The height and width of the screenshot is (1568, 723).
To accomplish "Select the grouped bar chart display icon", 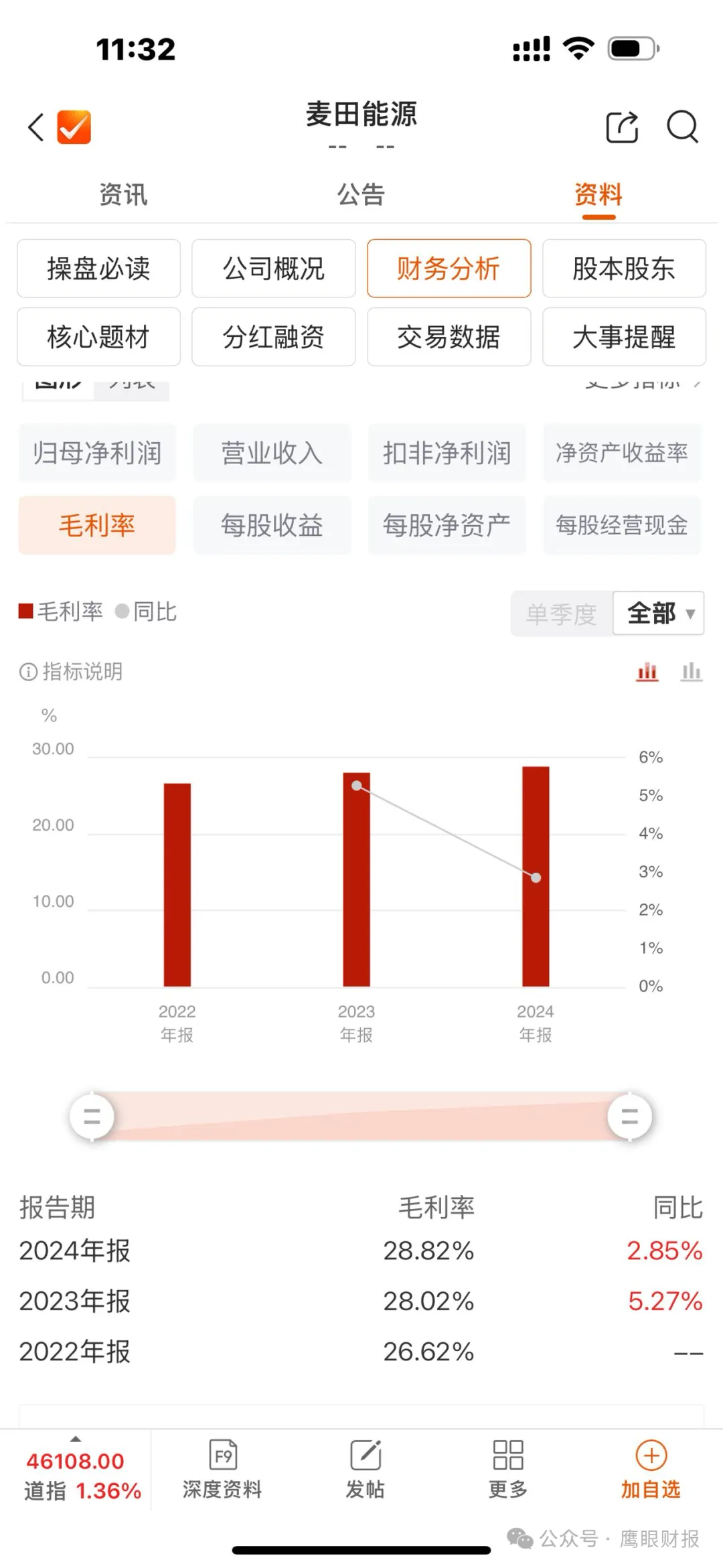I will coord(647,671).
